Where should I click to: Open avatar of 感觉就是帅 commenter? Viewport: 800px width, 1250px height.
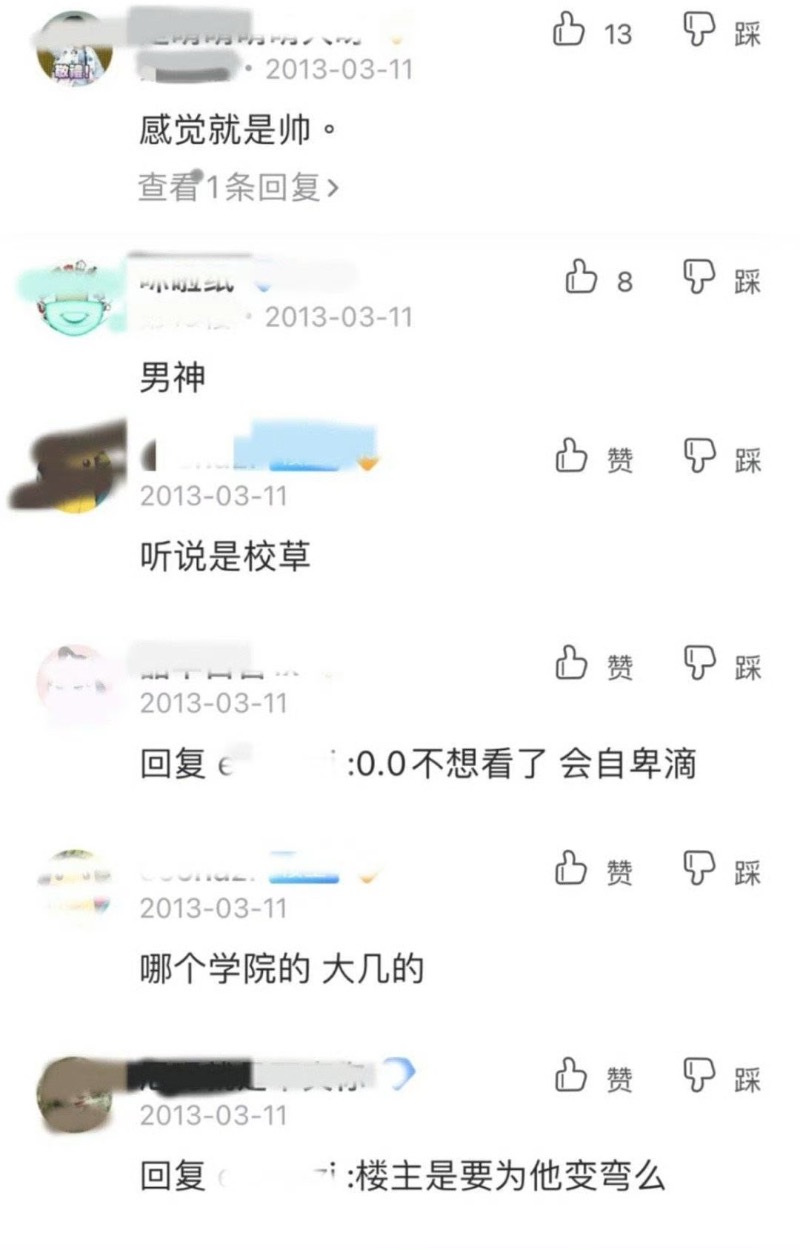pyautogui.click(x=74, y=50)
